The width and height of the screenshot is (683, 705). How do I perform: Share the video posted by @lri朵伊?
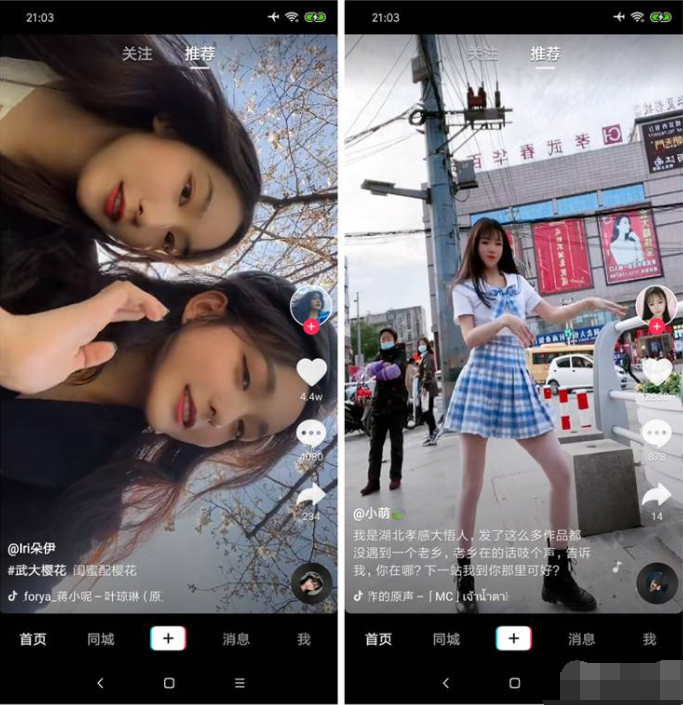(312, 494)
